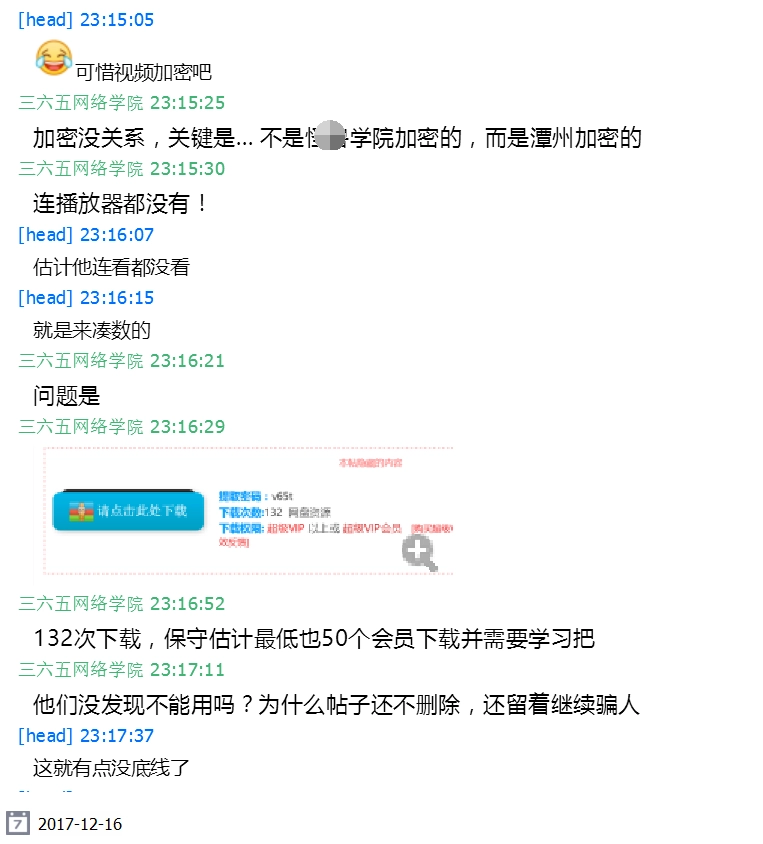Open the calendar date picker for 2017-12-16
Screen dimensions: 763x844
[18, 823]
